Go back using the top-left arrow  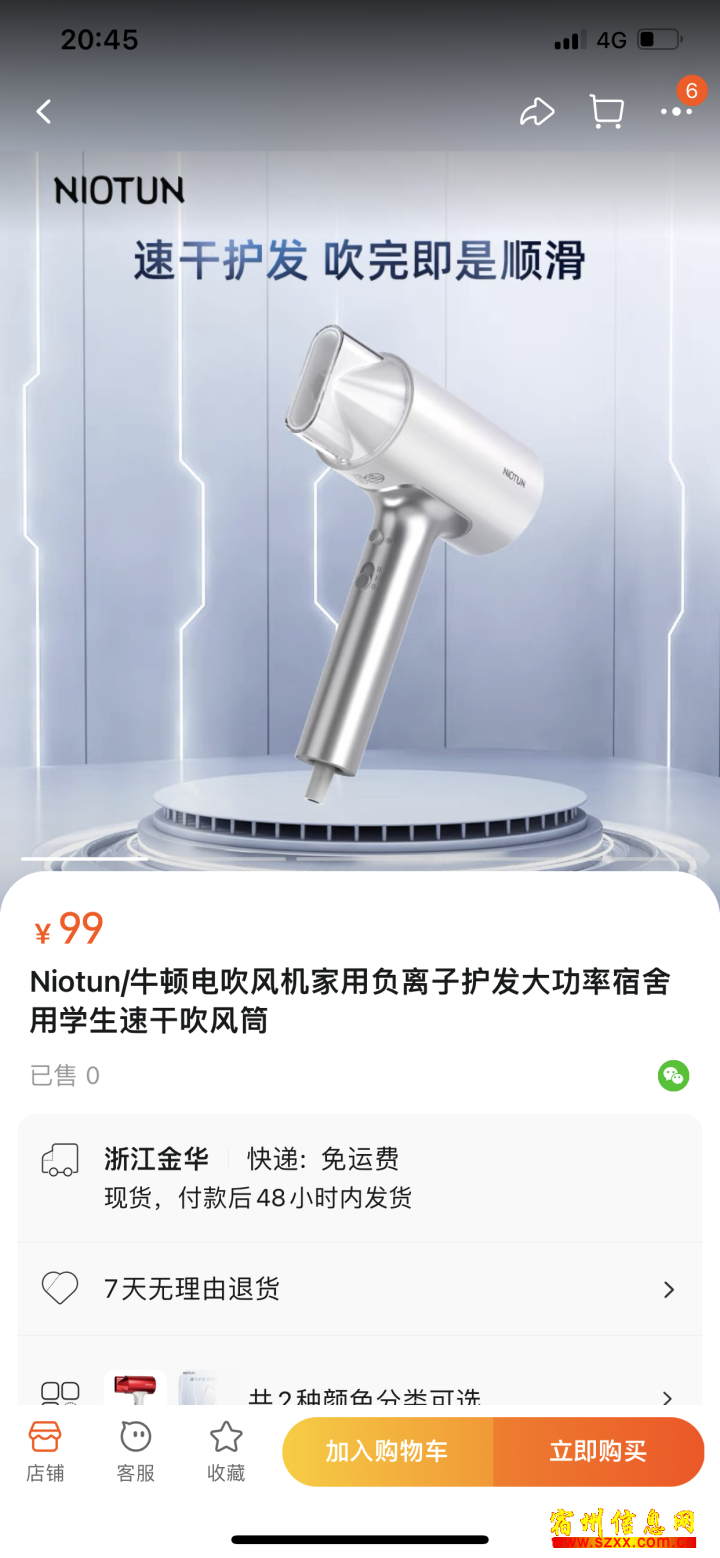tap(43, 111)
